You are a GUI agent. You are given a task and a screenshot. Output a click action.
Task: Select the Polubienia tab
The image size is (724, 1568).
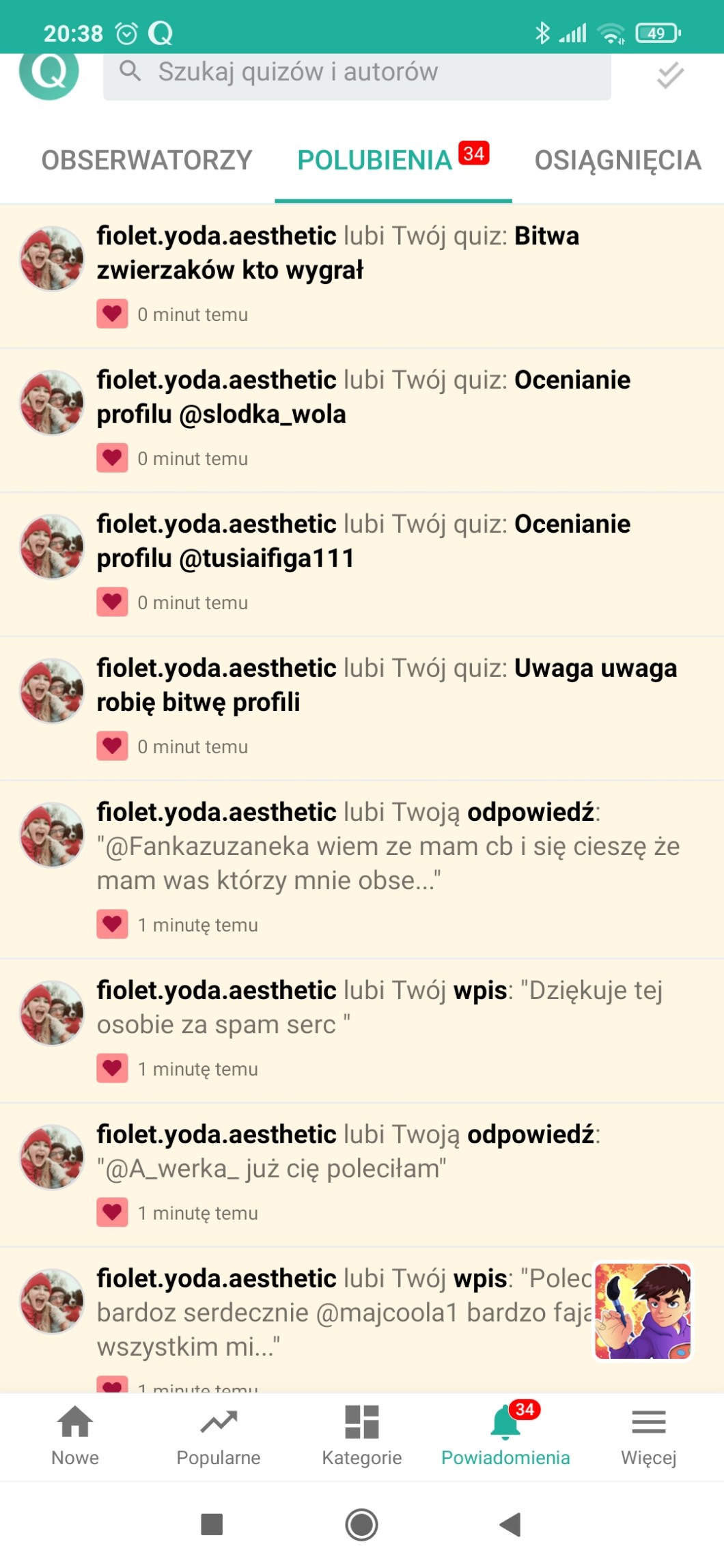(375, 160)
